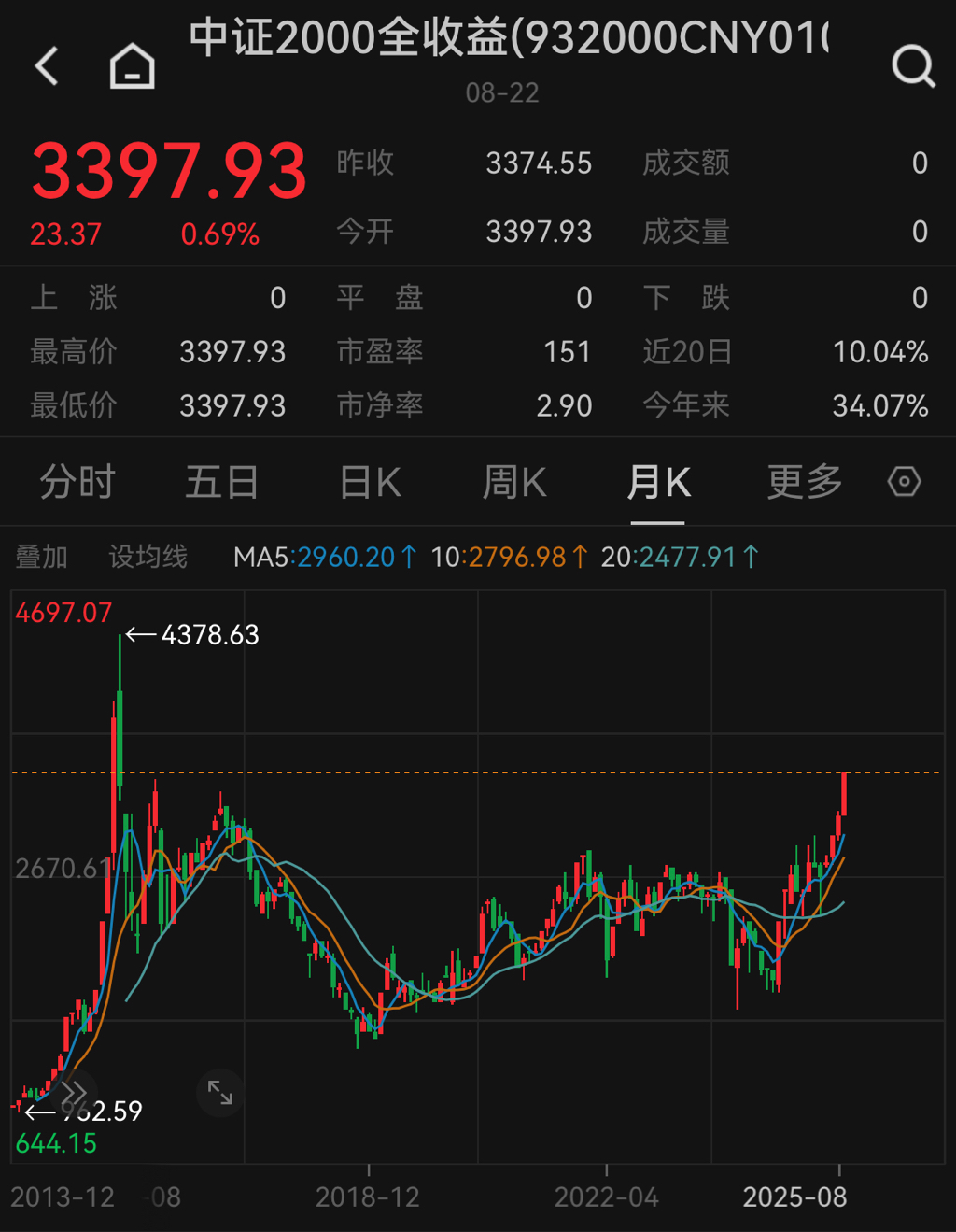
Task: Switch to the 五日 chart tab
Action: [x=222, y=483]
